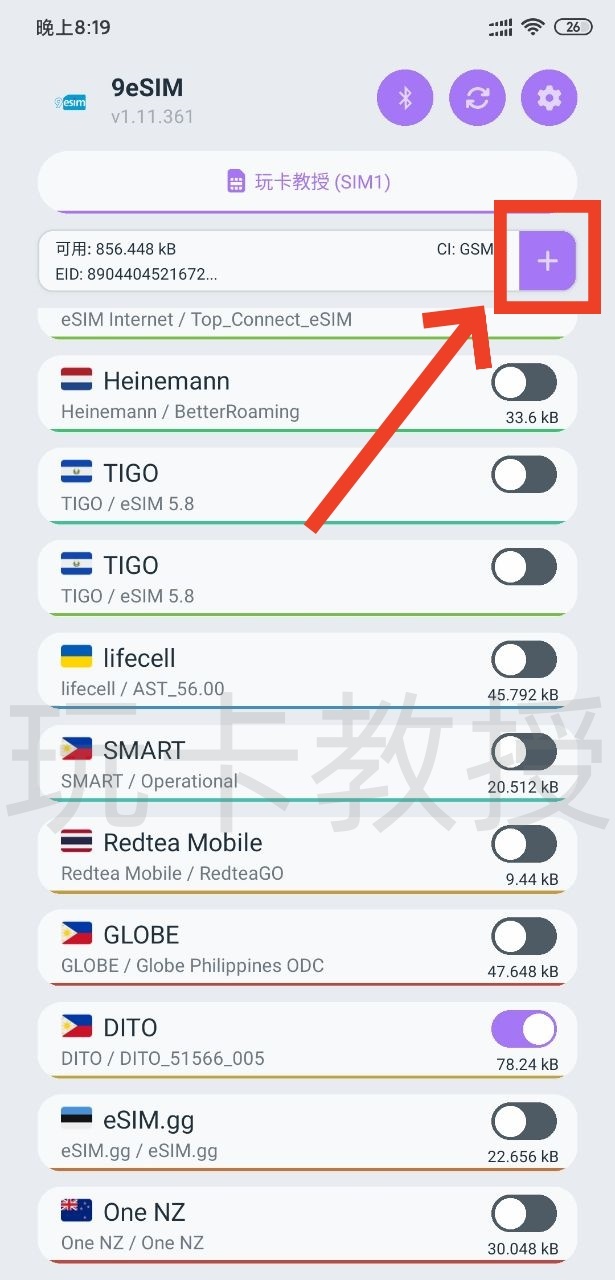Open the eSIM.gg profile card
The image size is (615, 1280).
tap(250, 1134)
